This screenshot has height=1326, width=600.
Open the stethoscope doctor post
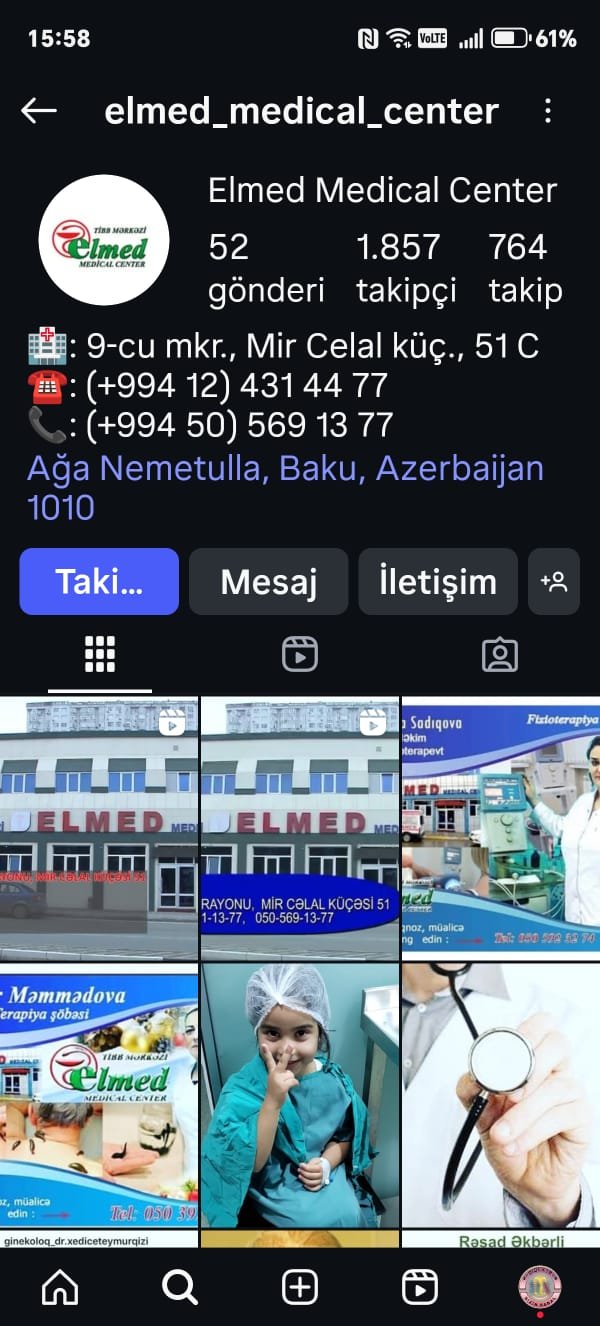(x=500, y=1095)
